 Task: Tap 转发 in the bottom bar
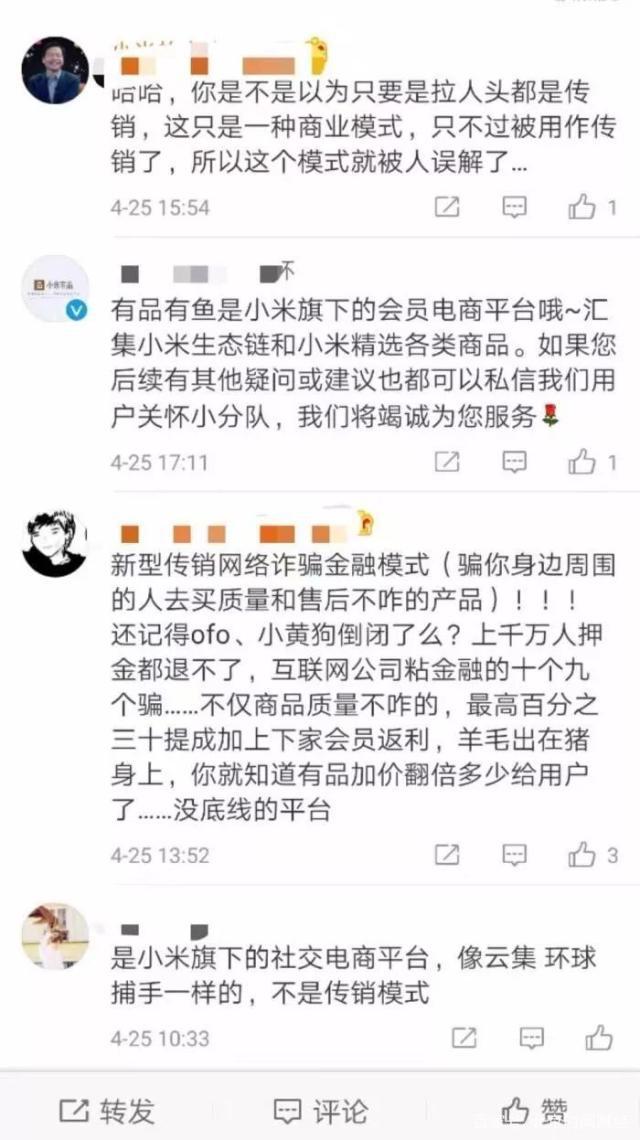[x=108, y=1110]
